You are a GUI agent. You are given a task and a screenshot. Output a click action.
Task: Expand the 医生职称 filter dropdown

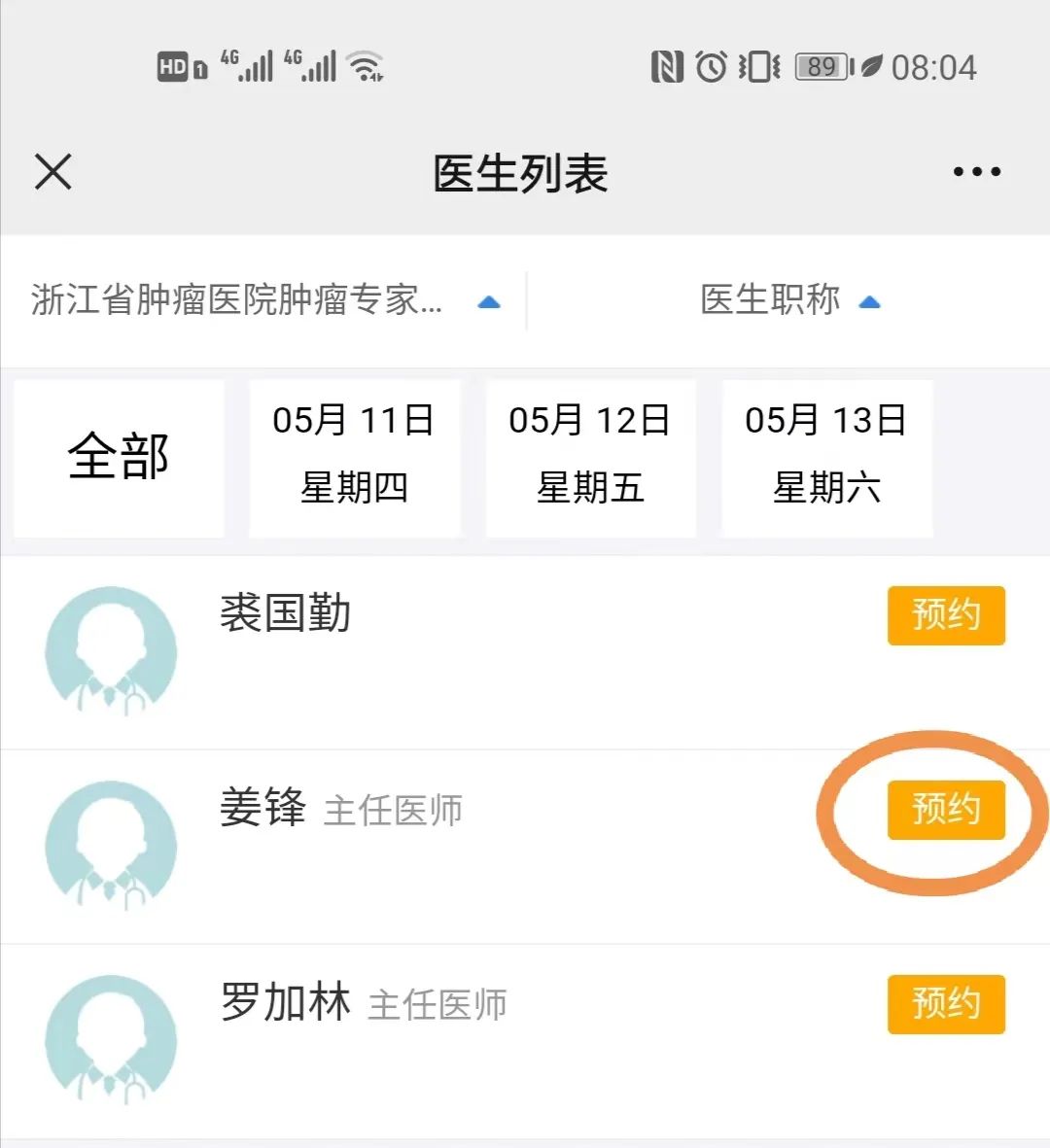(x=788, y=300)
